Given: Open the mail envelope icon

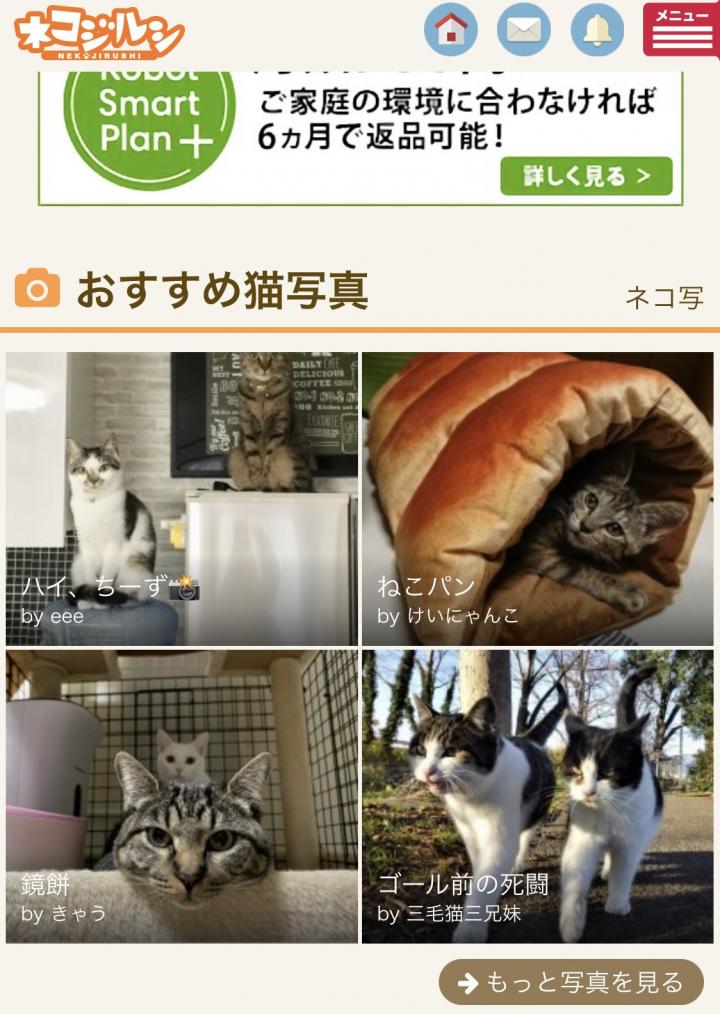Looking at the screenshot, I should tap(524, 29).
